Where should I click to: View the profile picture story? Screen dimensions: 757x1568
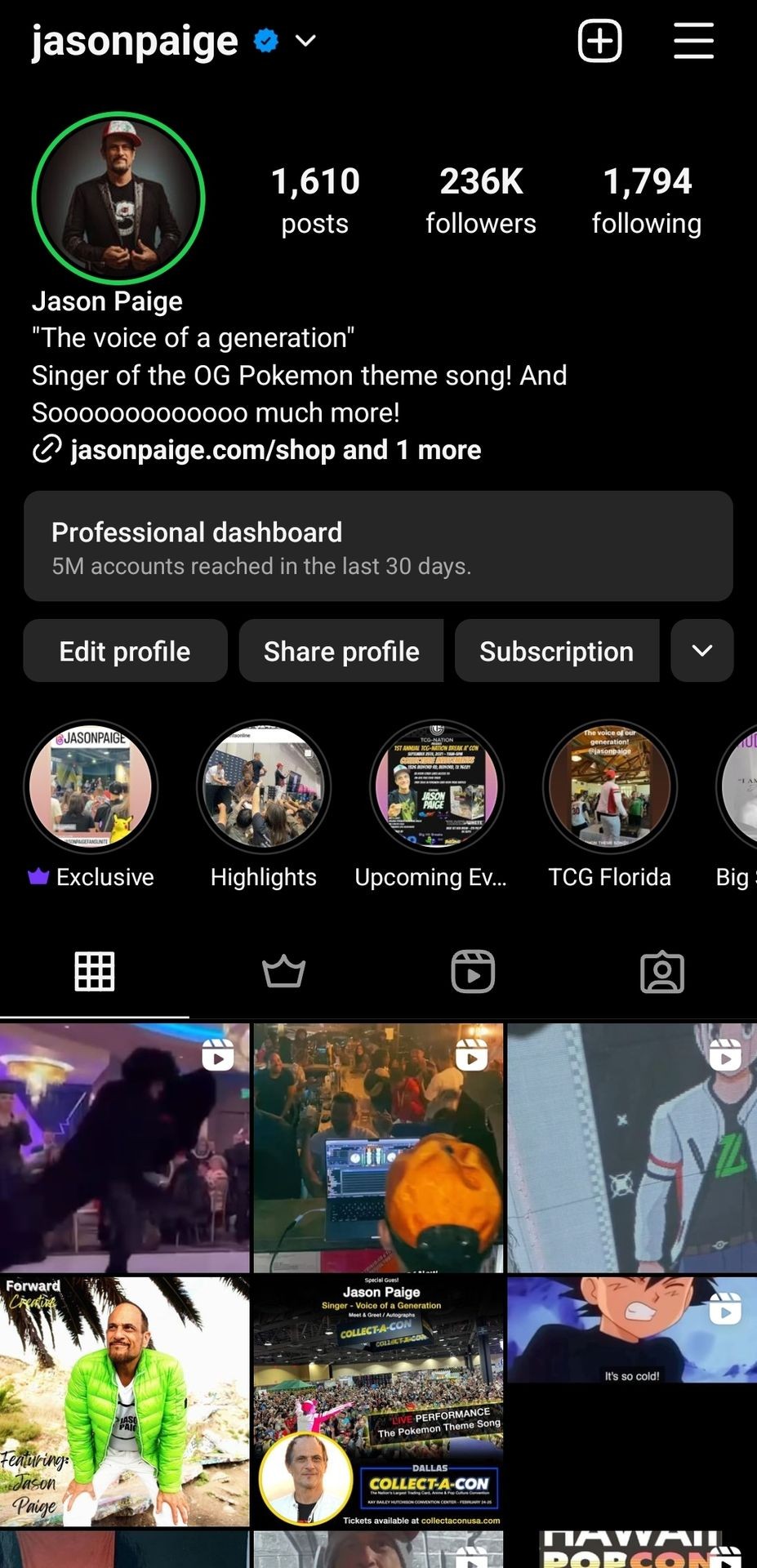pyautogui.click(x=118, y=198)
